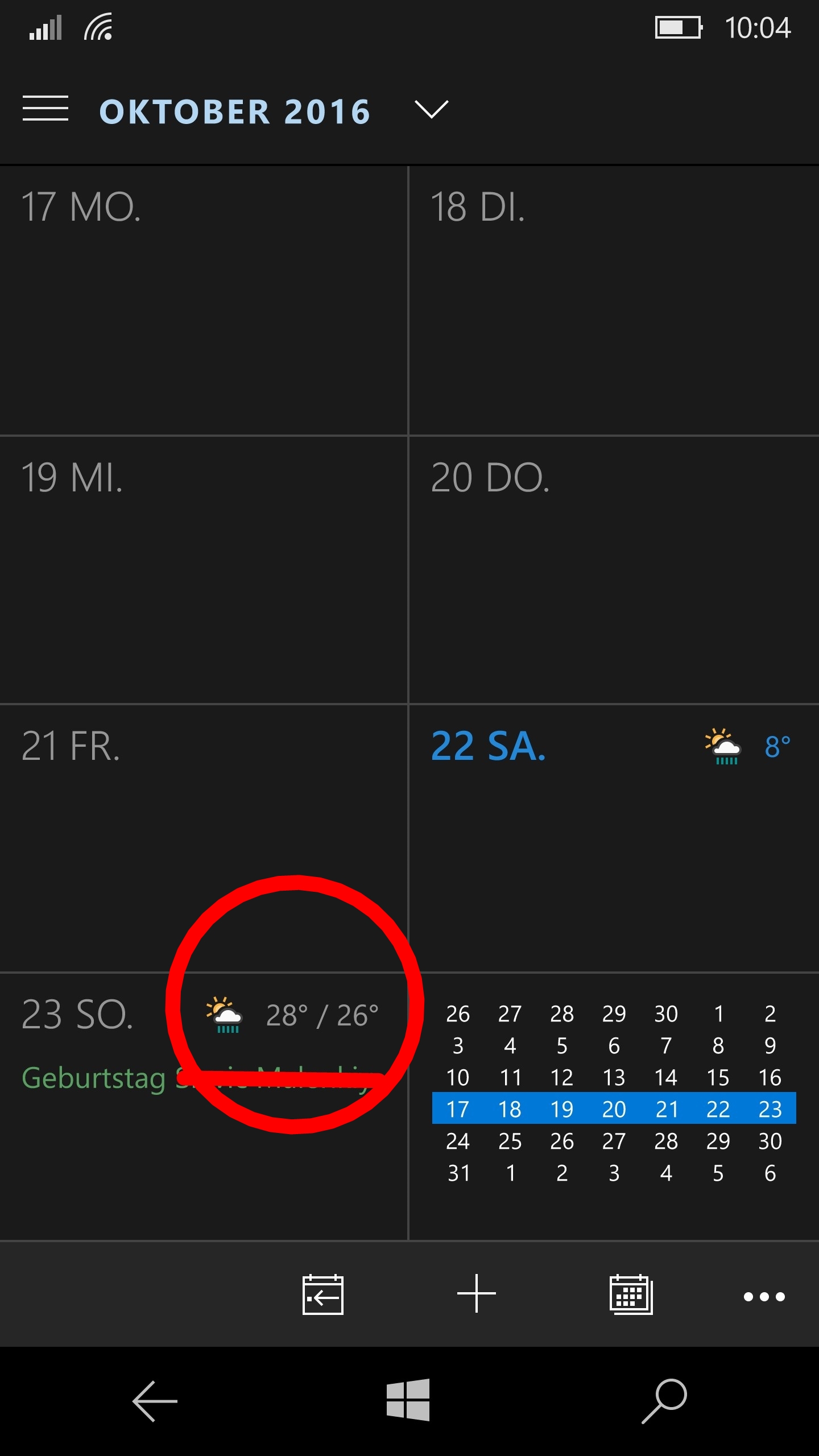Open the hamburger navigation menu
819x1456 pixels.
point(45,109)
